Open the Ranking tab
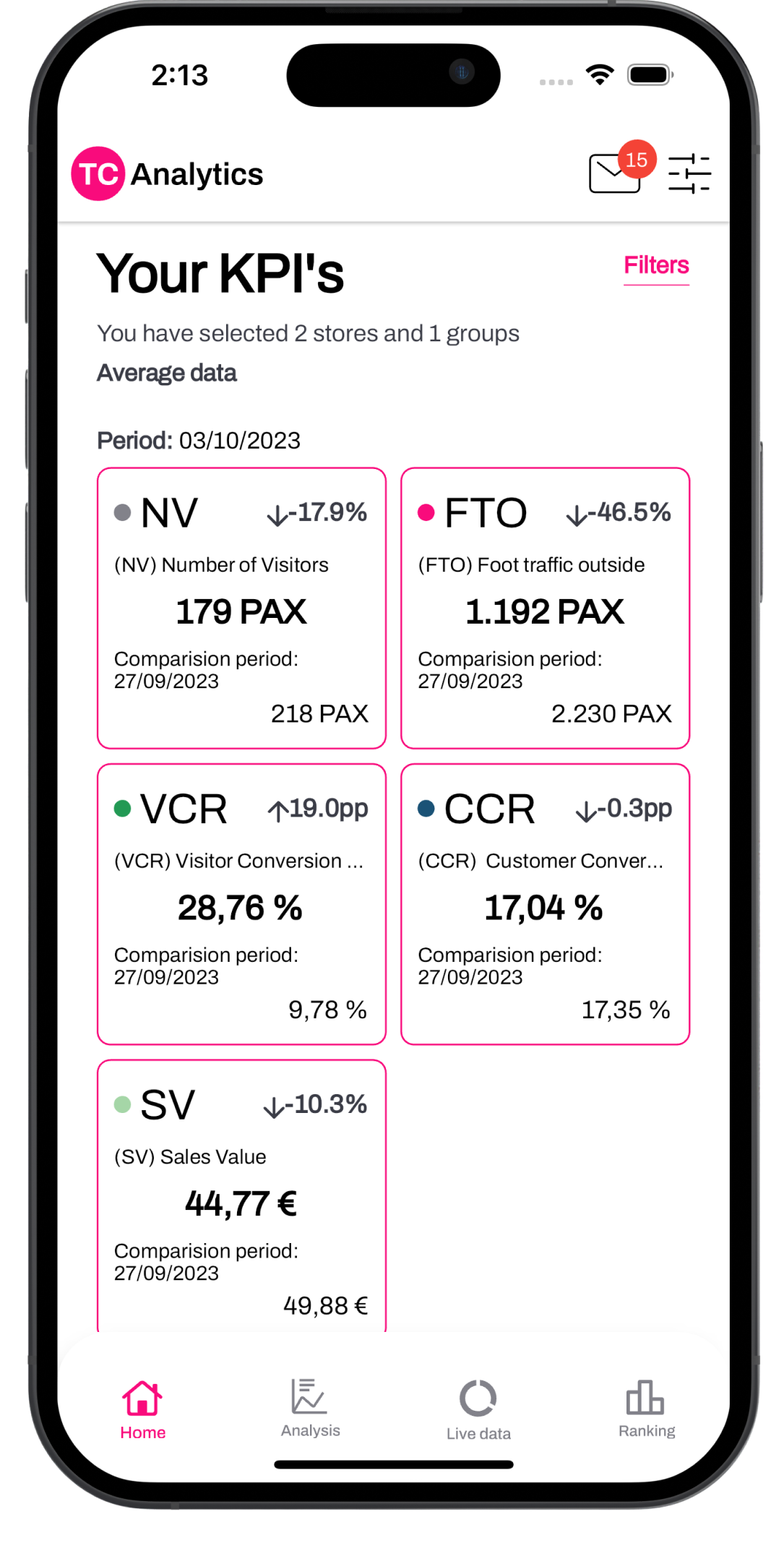The image size is (784, 1543). coord(646,1409)
